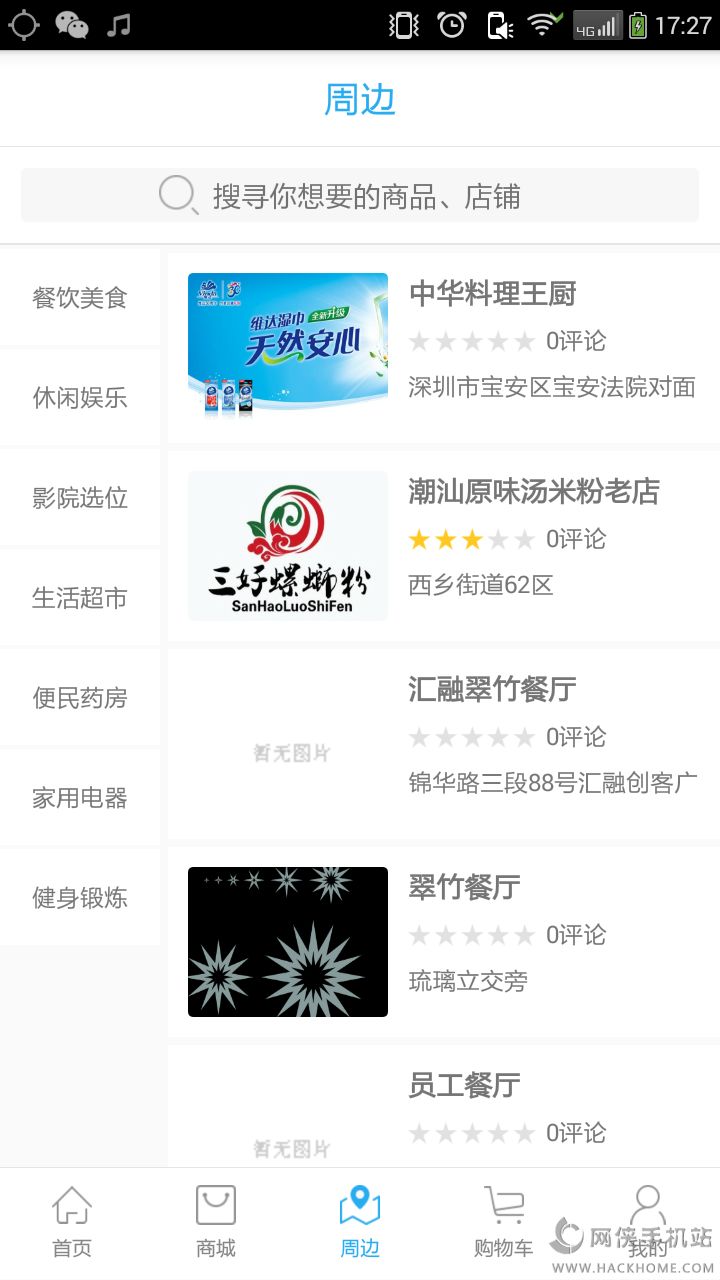
Task: Open the shop 中华料理王厨
Action: (x=492, y=295)
